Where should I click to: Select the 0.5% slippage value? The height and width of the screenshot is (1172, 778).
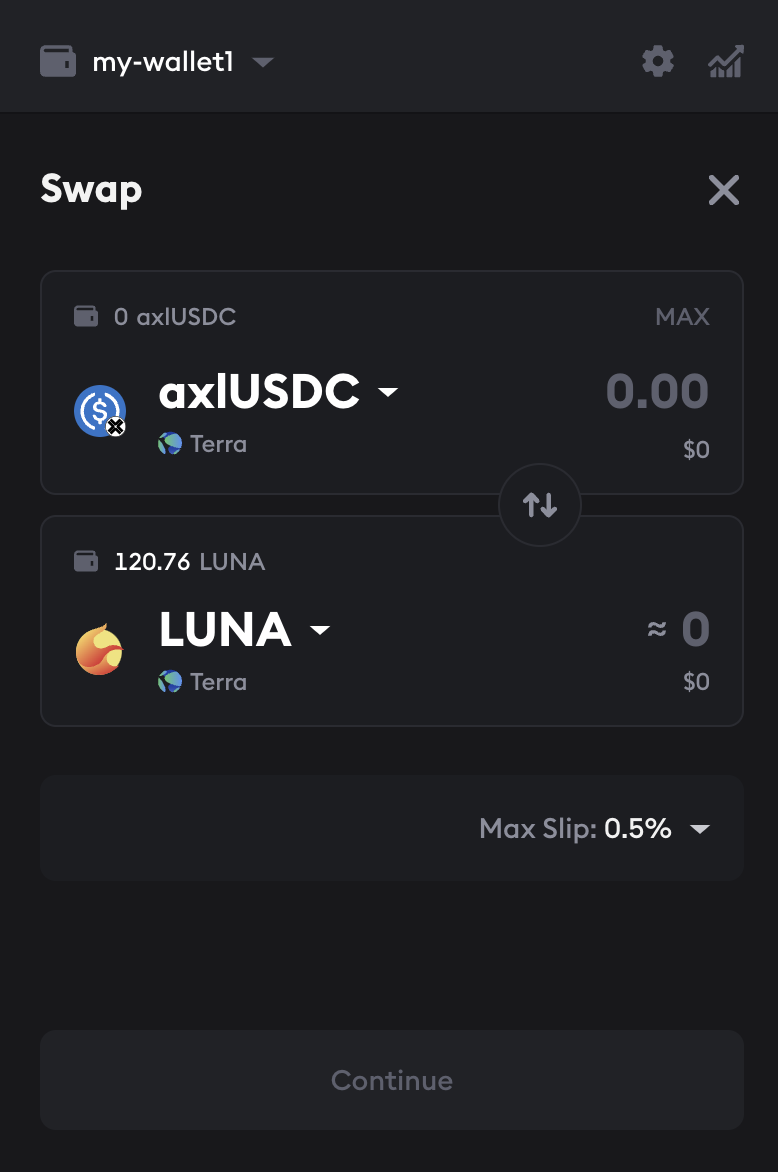pyautogui.click(x=637, y=828)
